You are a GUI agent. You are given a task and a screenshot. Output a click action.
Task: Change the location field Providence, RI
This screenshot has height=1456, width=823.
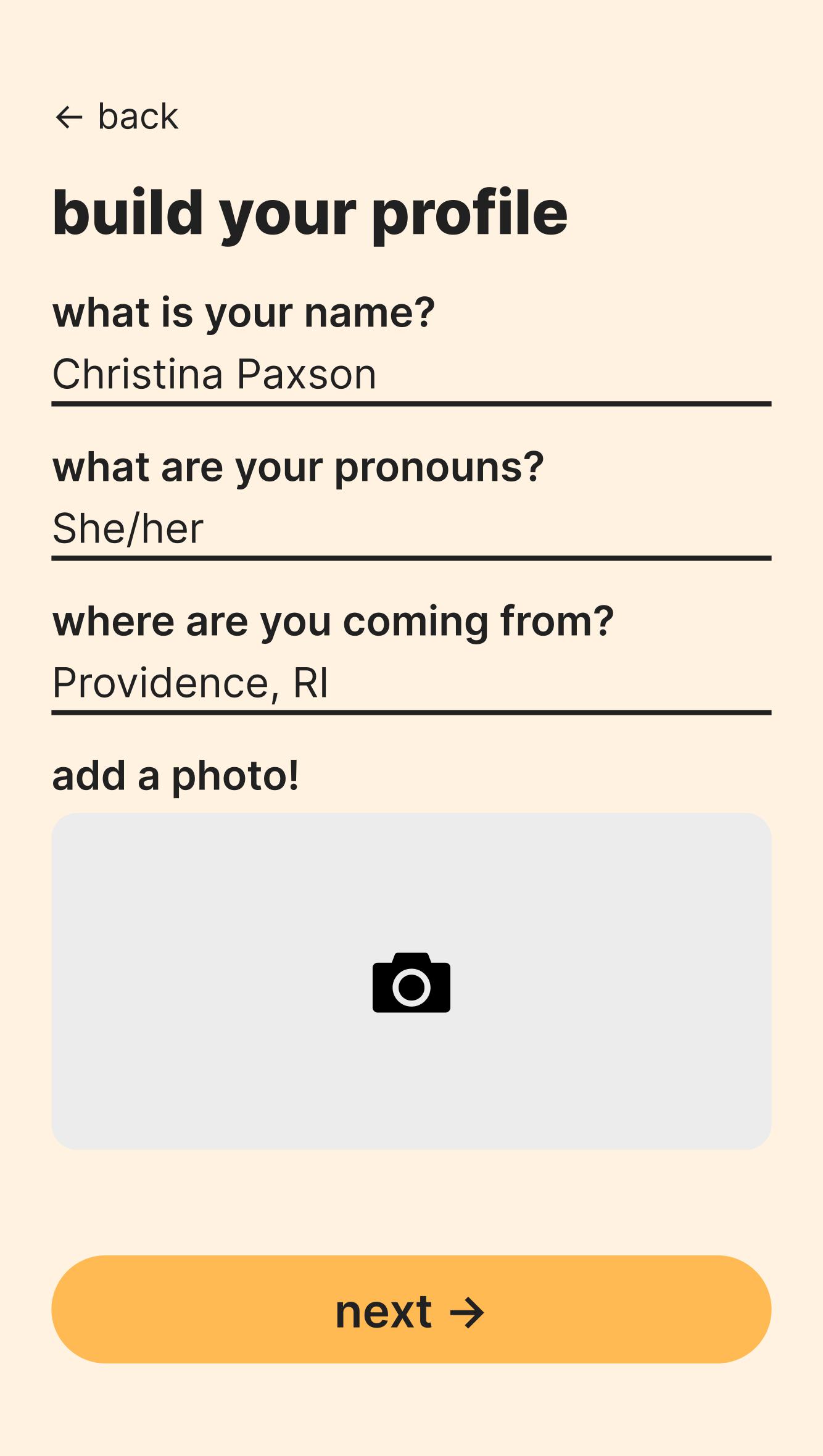point(411,683)
